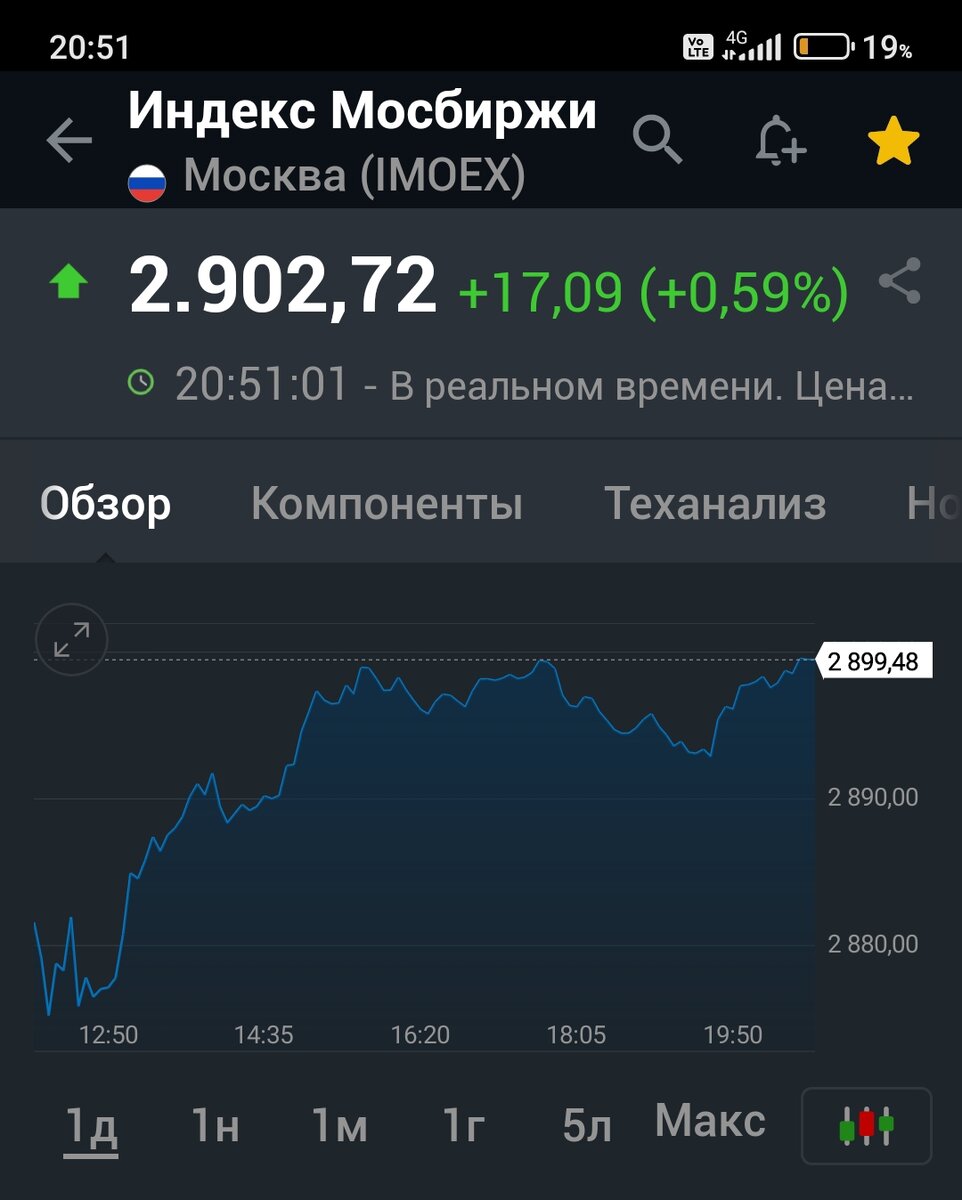Select the 1г timeframe
The width and height of the screenshot is (962, 1200).
[462, 1122]
